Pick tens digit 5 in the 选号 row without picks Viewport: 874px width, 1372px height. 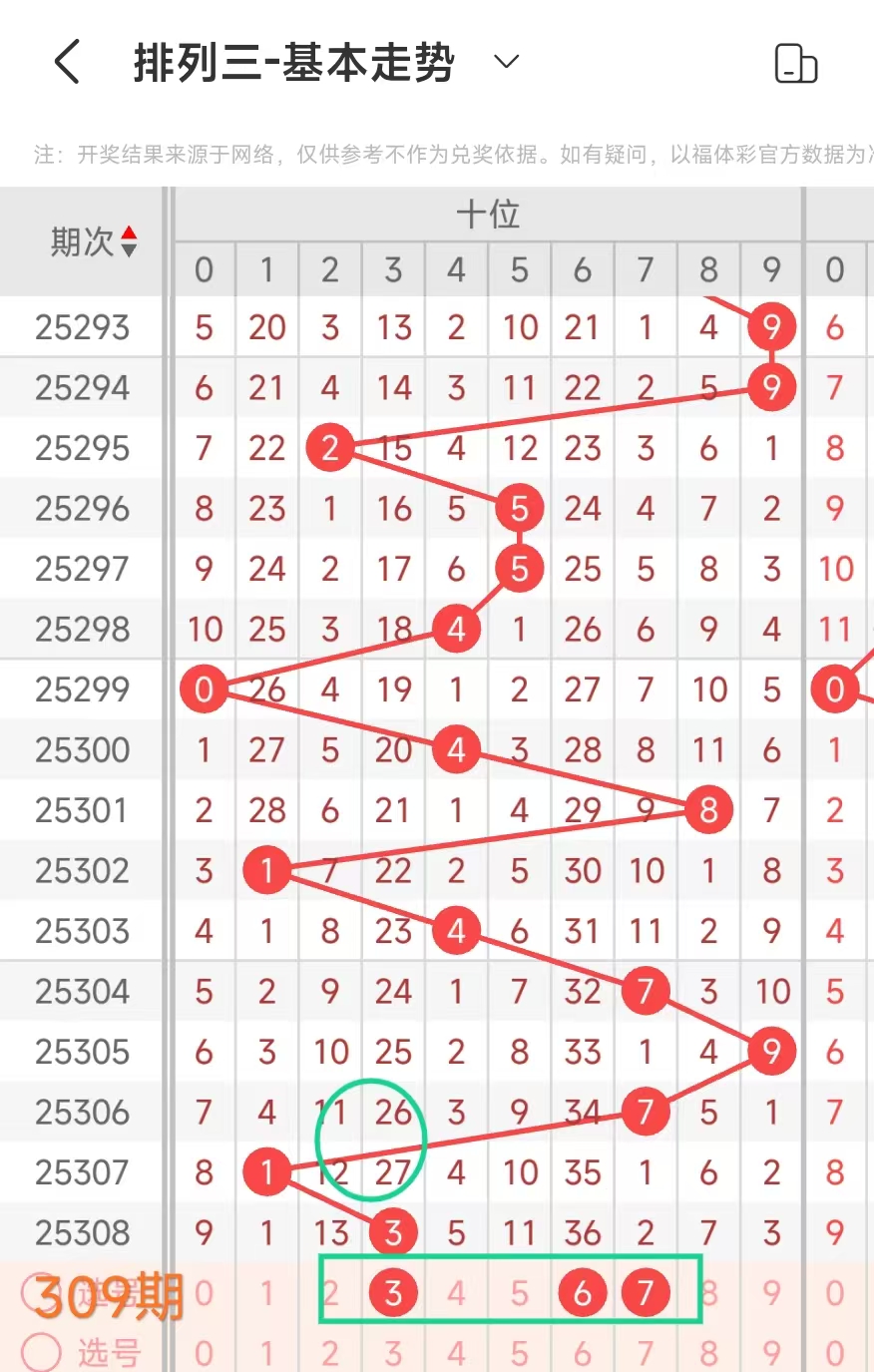(520, 1354)
